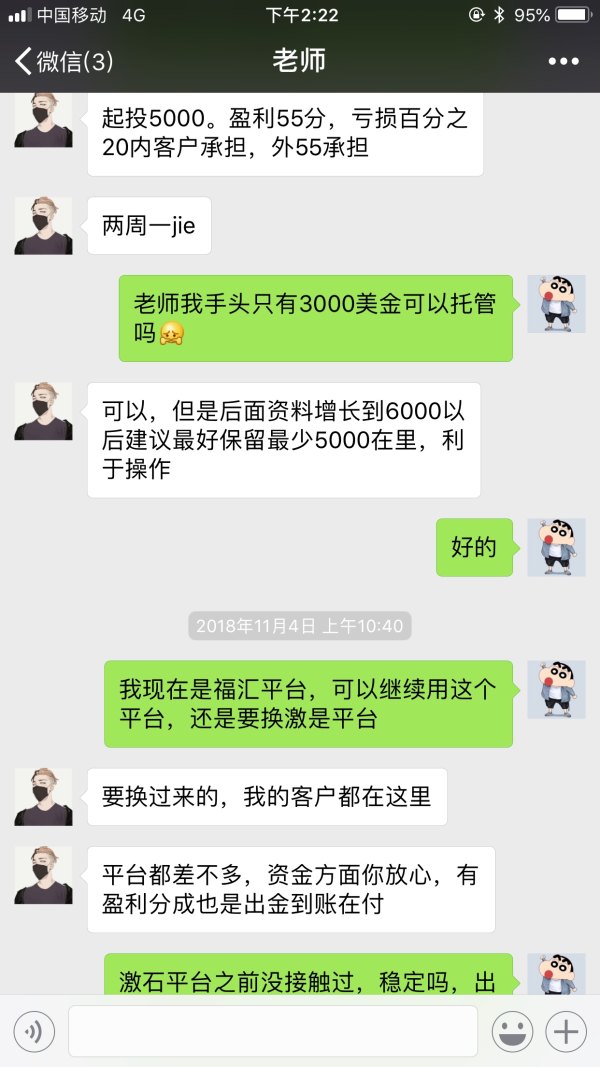Open the chat info overflow menu
Screen dimensions: 600x1067
point(563,61)
